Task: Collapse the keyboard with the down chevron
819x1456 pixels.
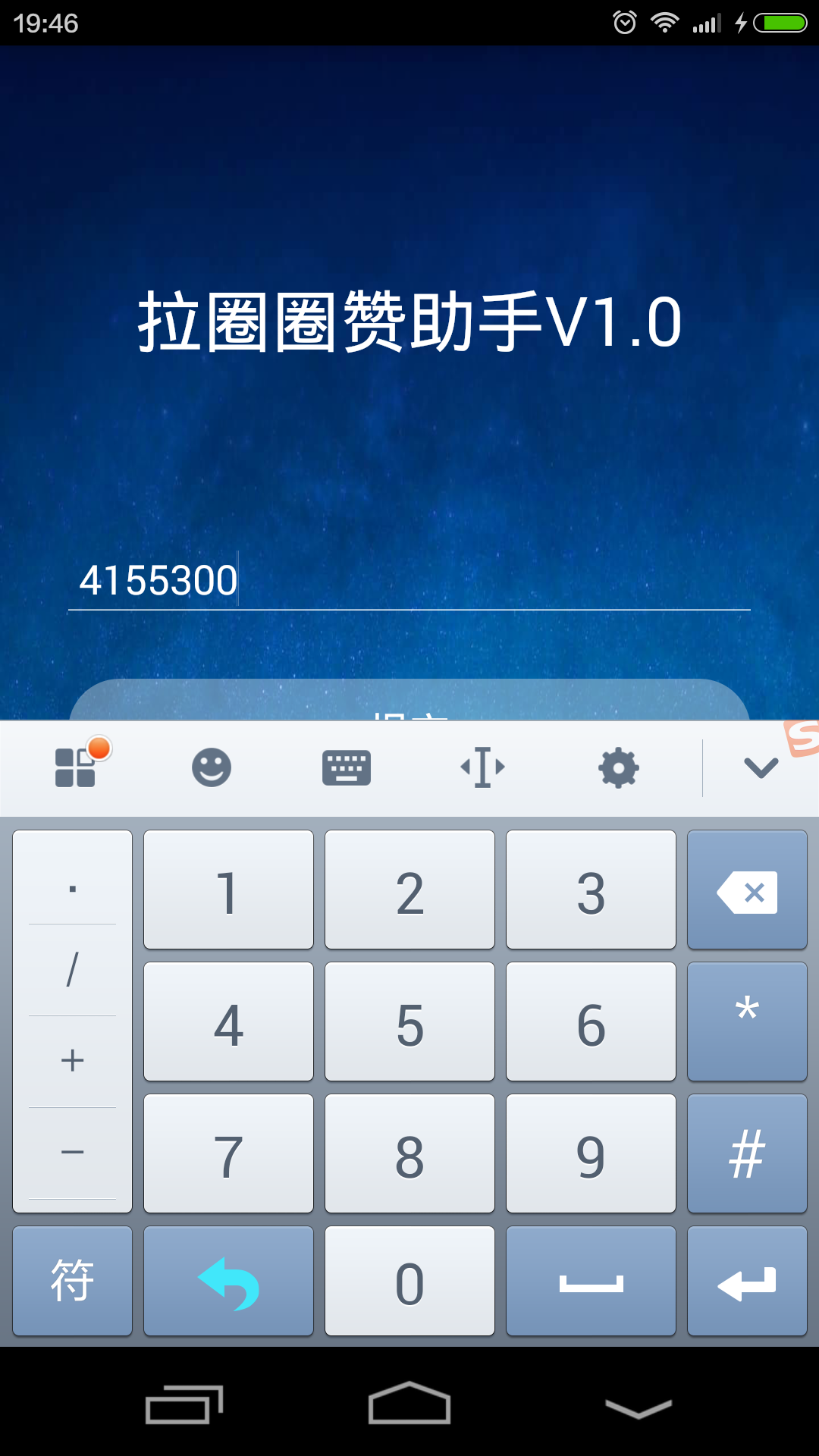Action: 761,767
